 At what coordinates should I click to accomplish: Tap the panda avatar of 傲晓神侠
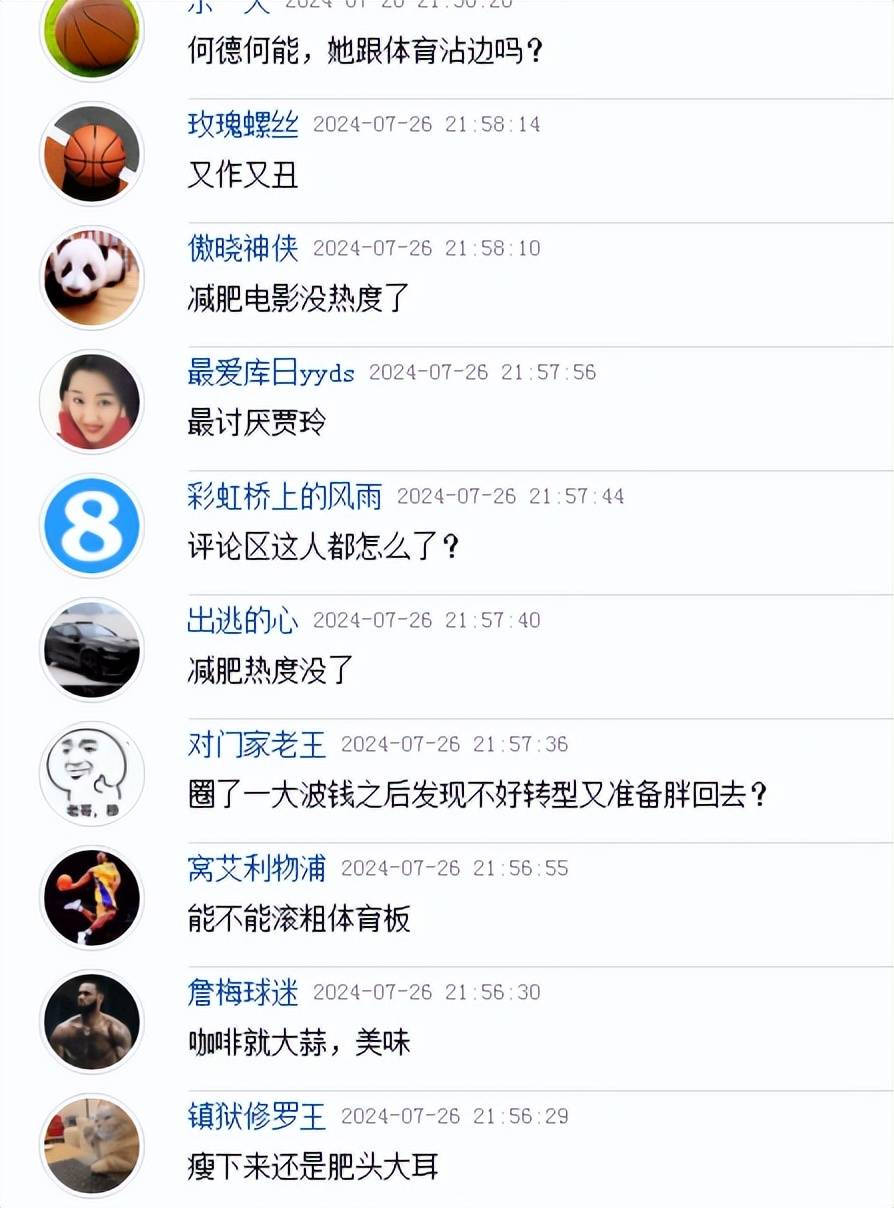[92, 277]
